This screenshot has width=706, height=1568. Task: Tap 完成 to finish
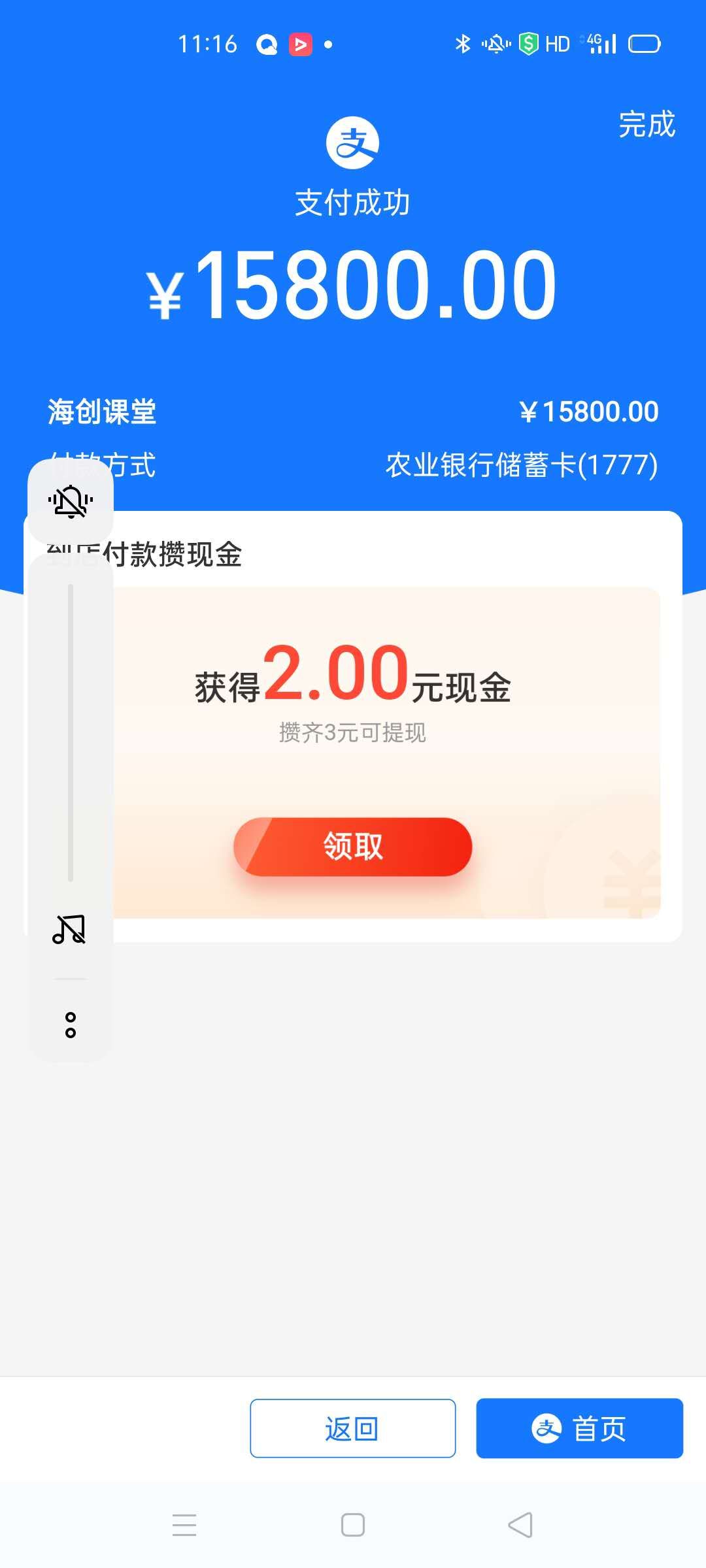tap(647, 124)
